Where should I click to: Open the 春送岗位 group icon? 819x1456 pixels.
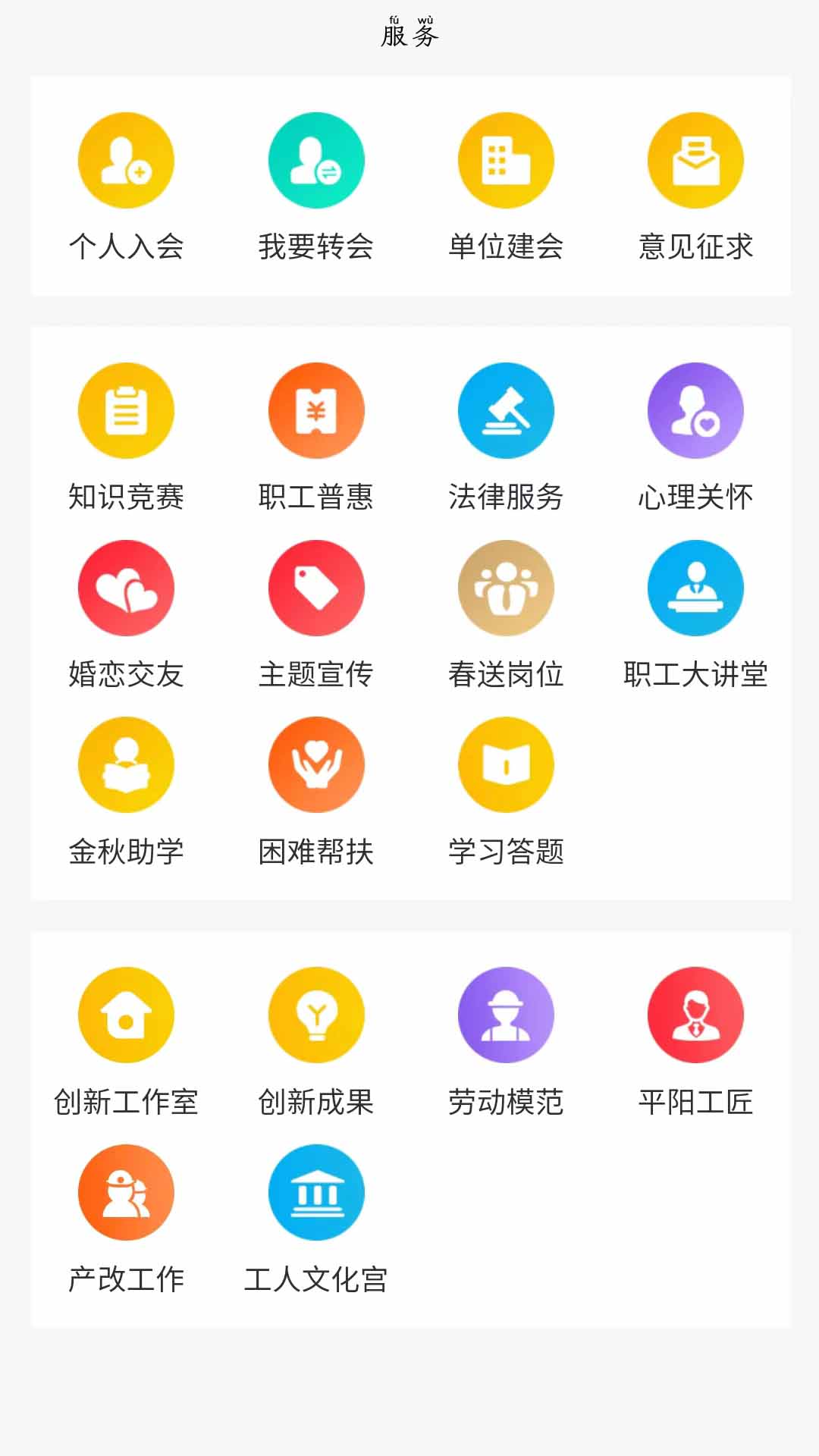click(507, 588)
